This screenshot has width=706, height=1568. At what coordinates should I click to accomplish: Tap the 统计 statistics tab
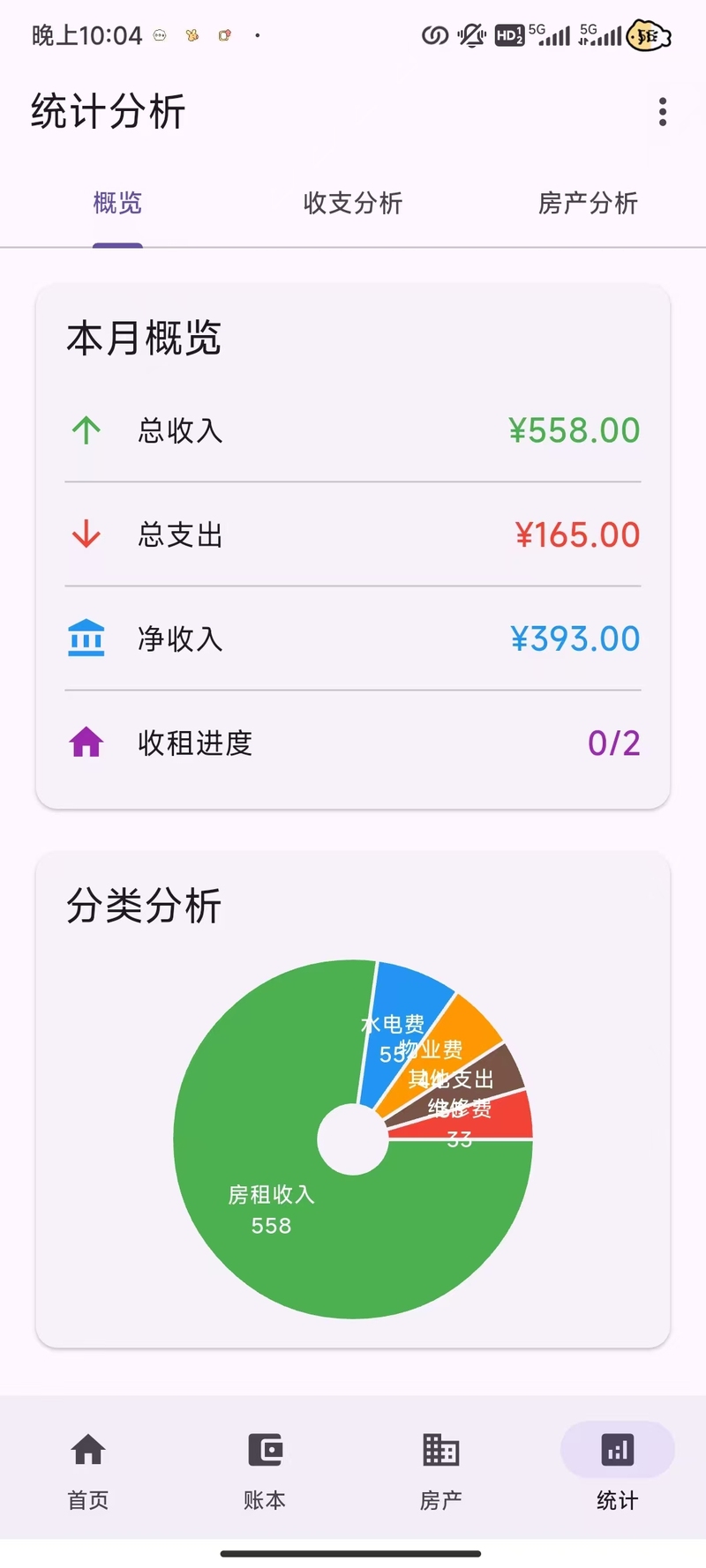pyautogui.click(x=617, y=1466)
